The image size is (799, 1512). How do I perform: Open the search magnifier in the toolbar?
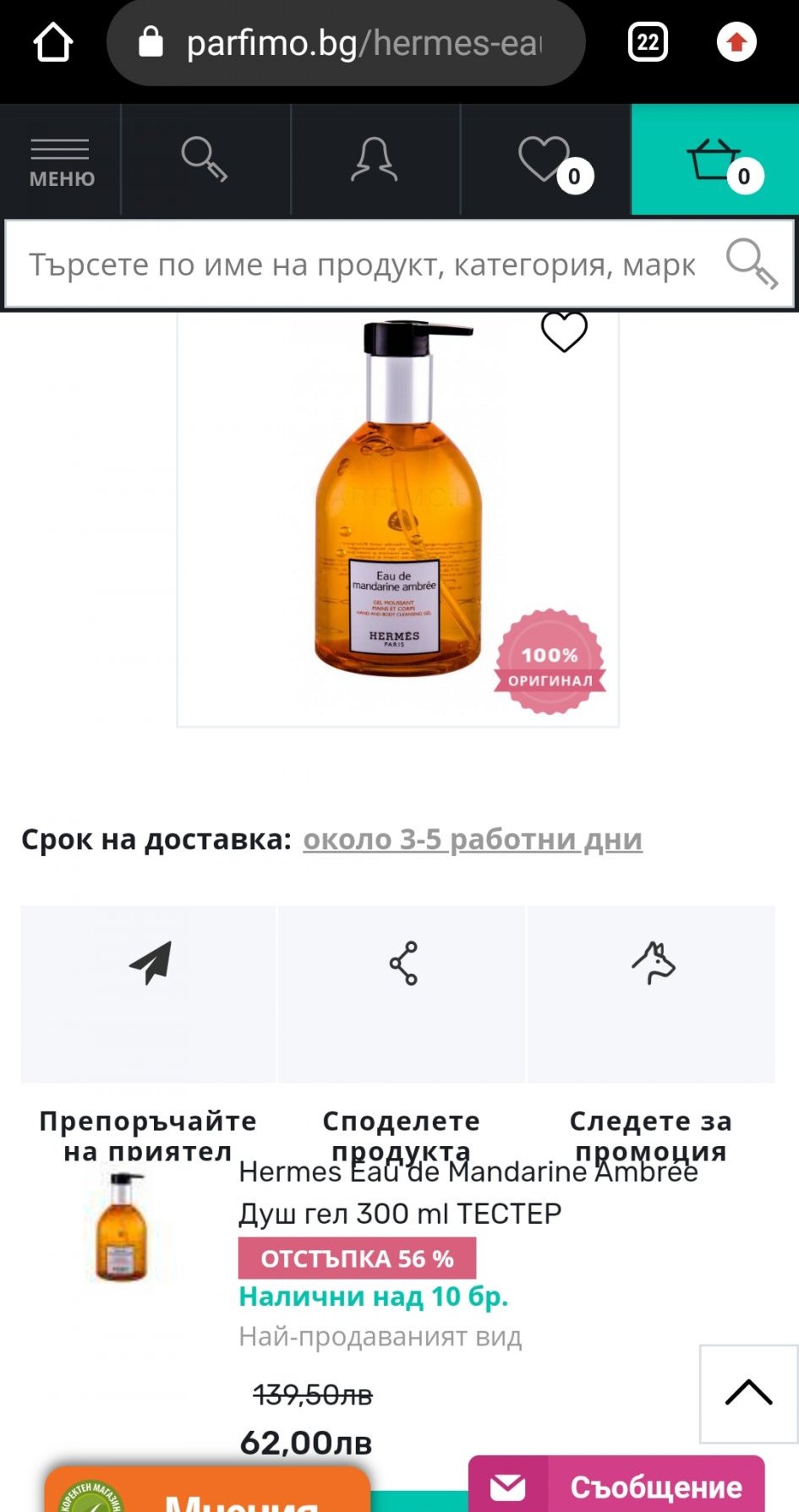[x=205, y=160]
